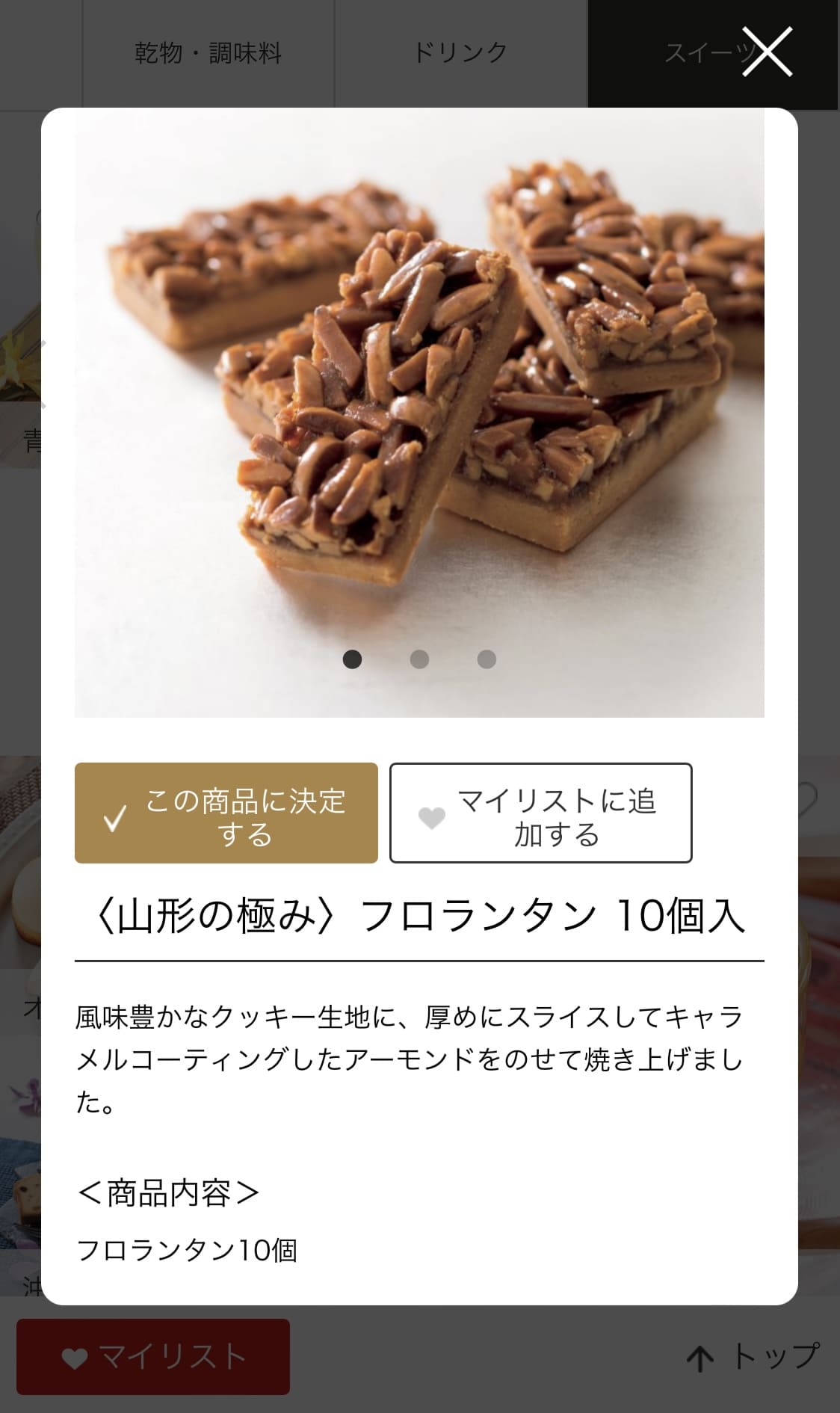Switch to the ドリンク tab
Viewport: 840px width, 1413px height.
tap(460, 53)
